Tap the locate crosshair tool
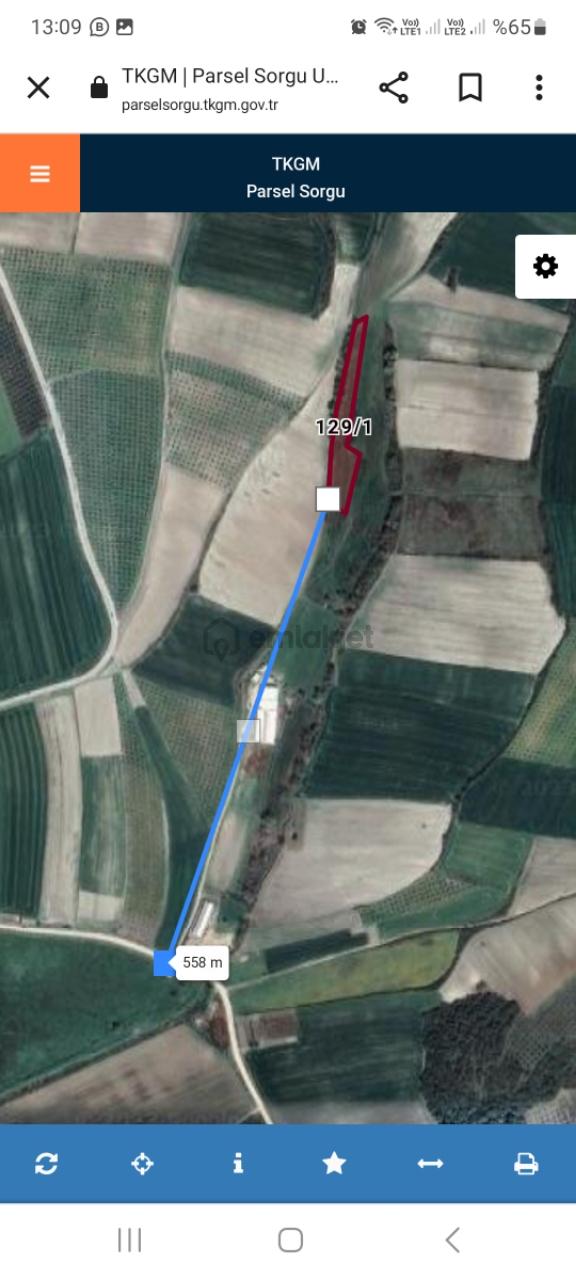Viewport: 576px width, 1280px height. [142, 1163]
